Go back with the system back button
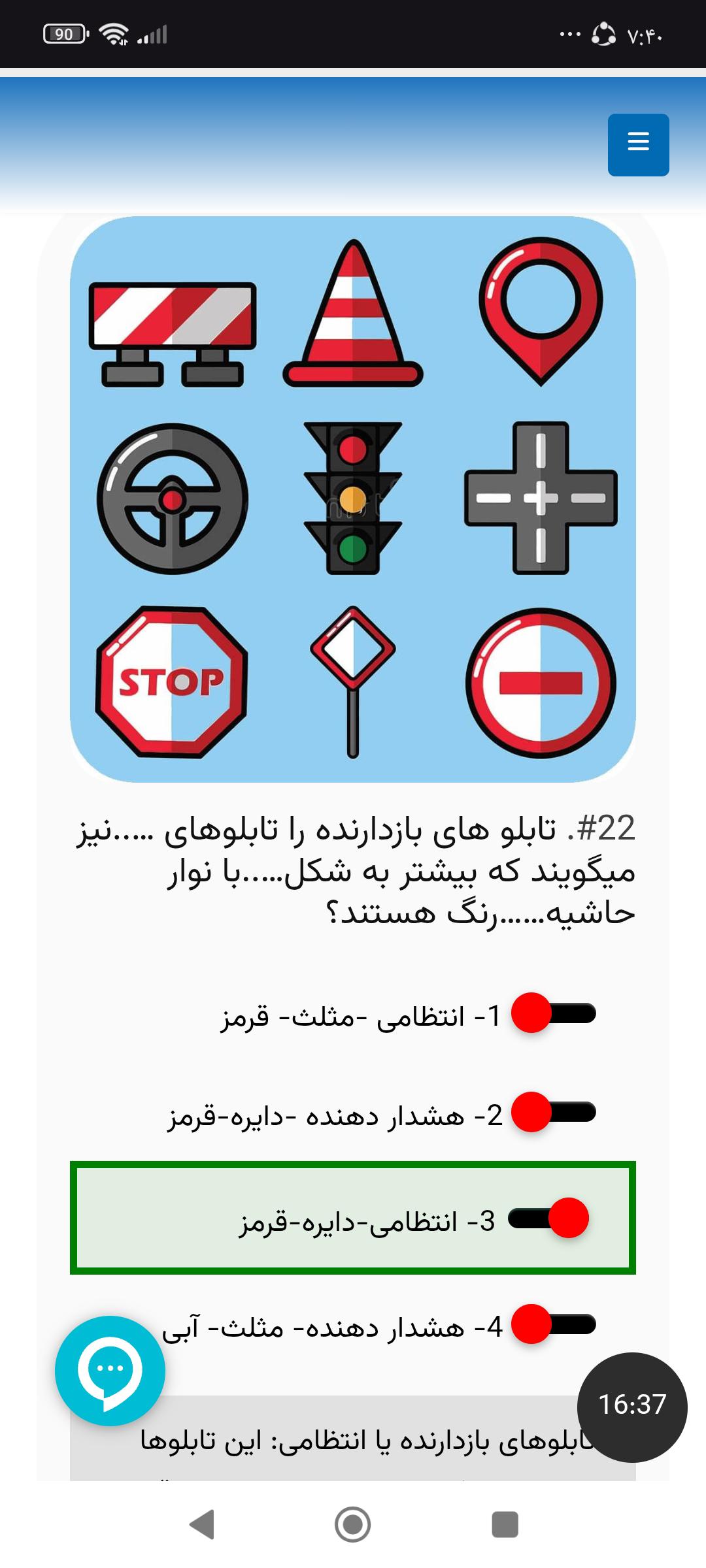The width and height of the screenshot is (706, 1568). tap(202, 1524)
